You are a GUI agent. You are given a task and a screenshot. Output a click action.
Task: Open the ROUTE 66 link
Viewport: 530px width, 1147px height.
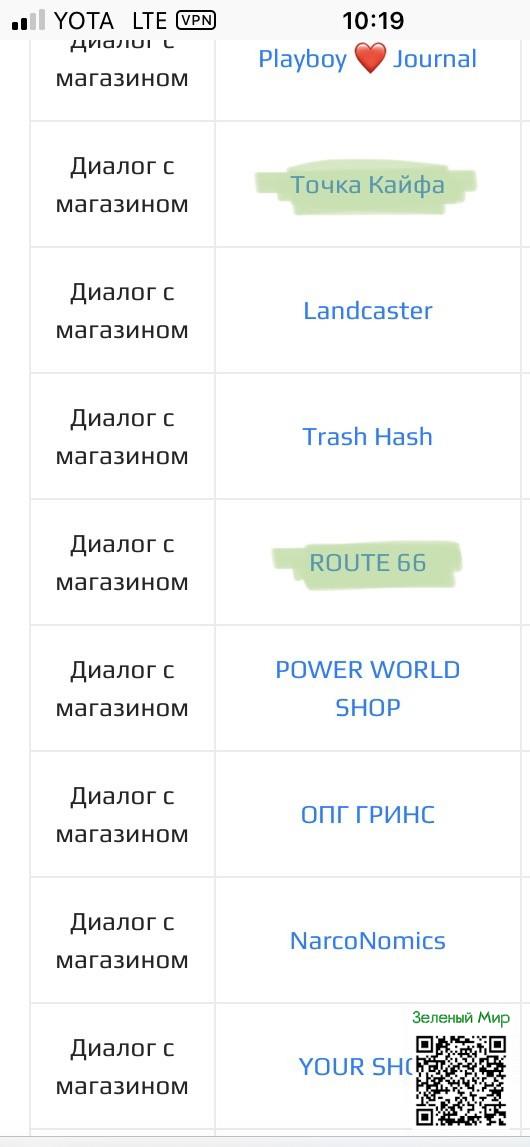(368, 563)
